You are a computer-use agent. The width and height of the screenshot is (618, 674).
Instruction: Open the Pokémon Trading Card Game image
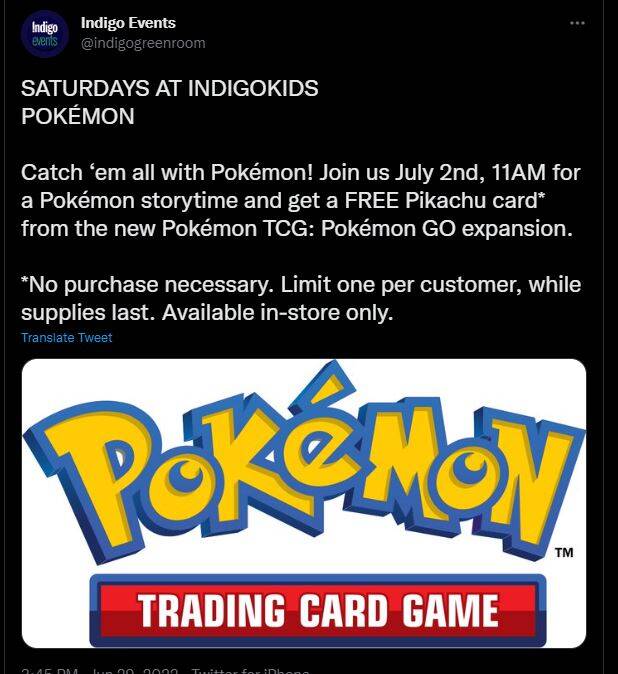pyautogui.click(x=304, y=503)
